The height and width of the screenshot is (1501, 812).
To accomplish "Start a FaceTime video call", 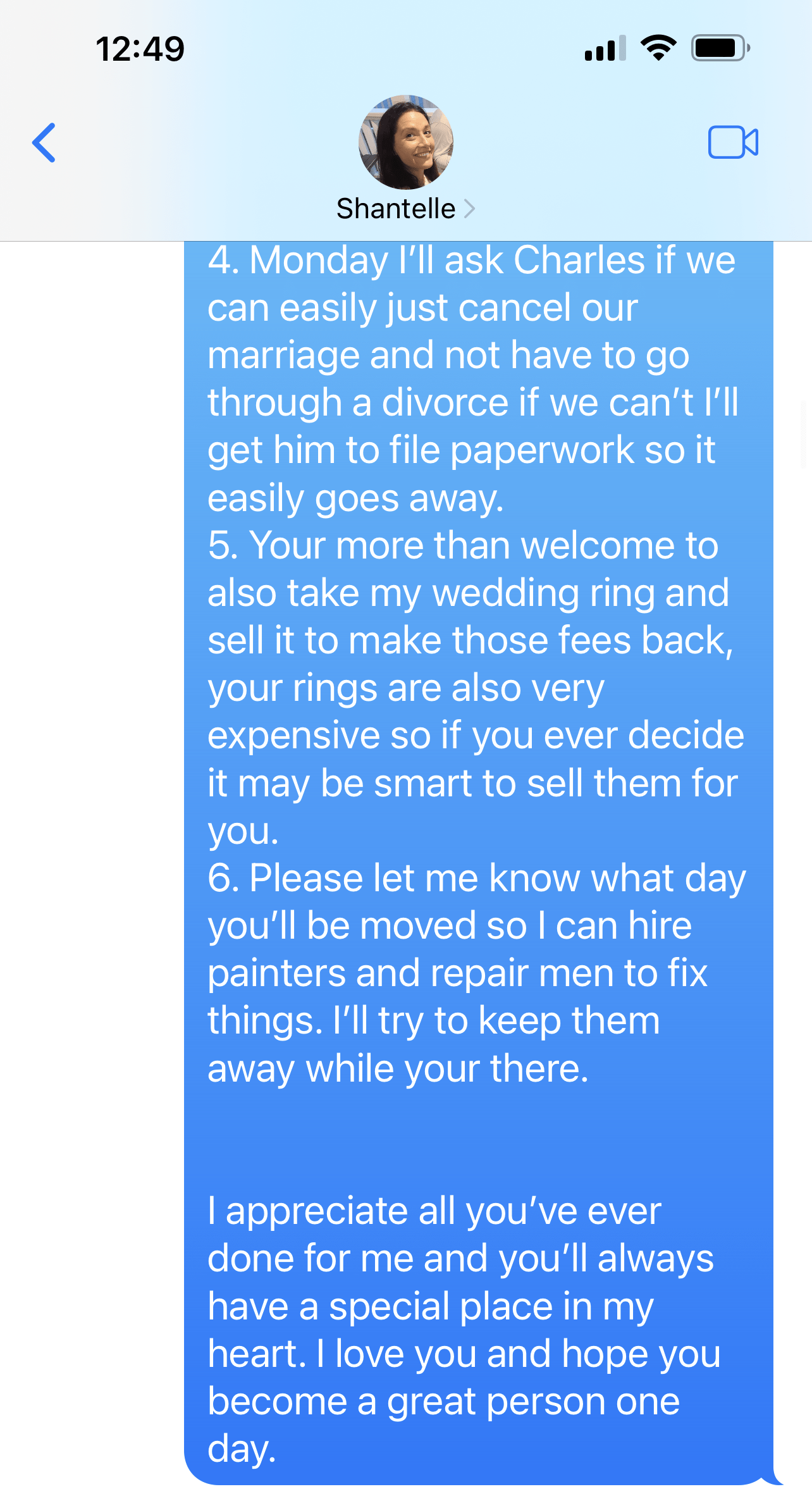I will 733,142.
